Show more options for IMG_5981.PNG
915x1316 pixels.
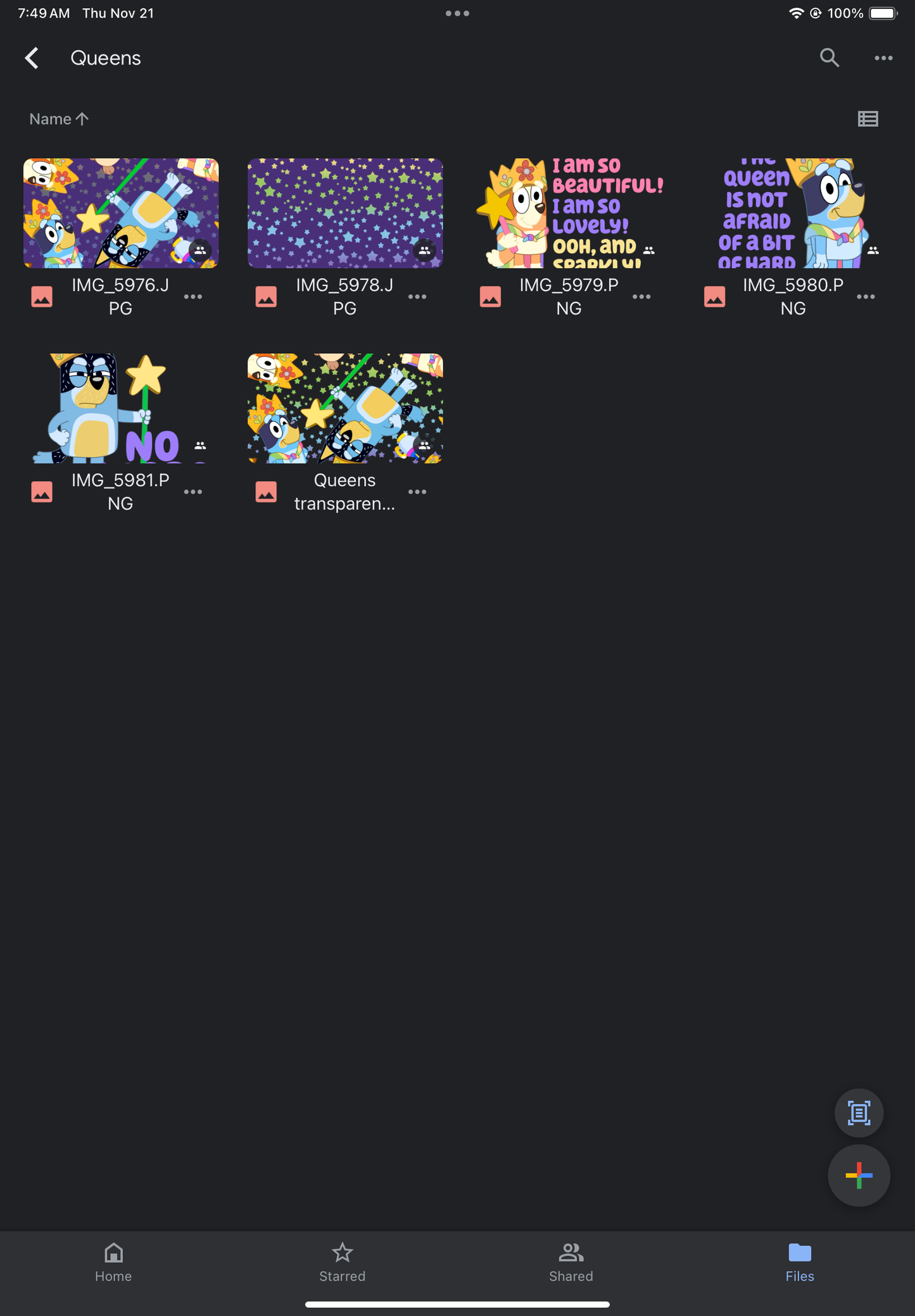click(193, 492)
